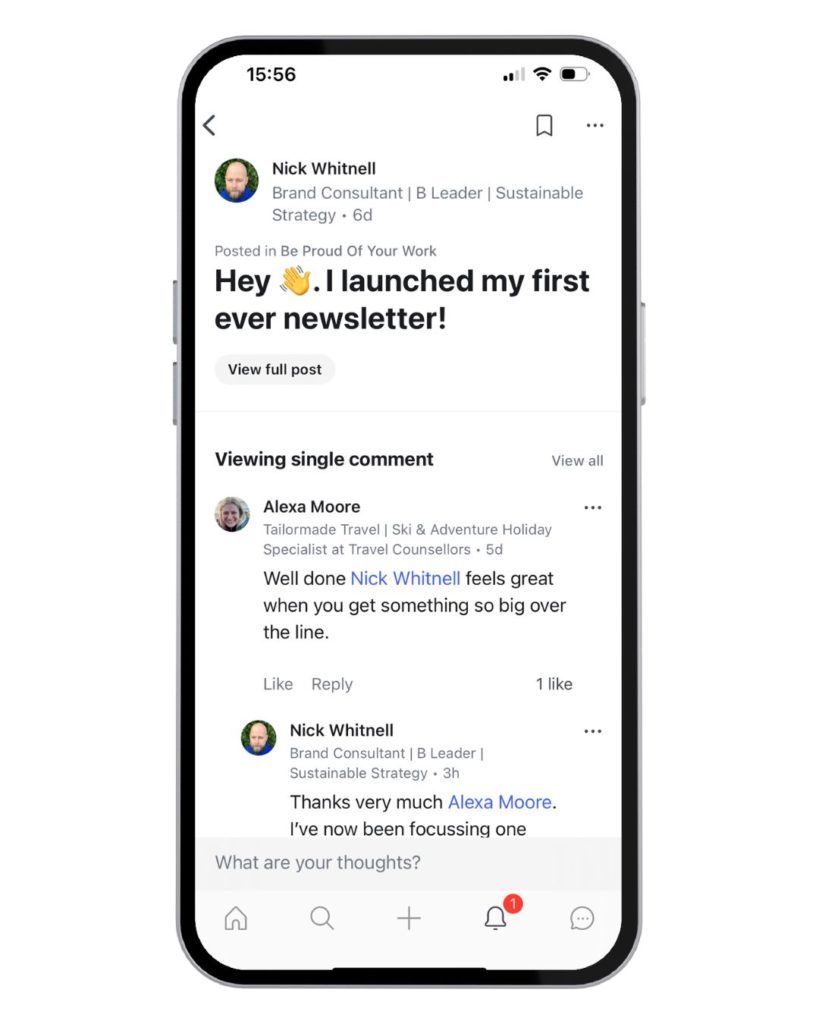The image size is (819, 1024).
Task: Open the notifications bell
Action: coord(496,918)
